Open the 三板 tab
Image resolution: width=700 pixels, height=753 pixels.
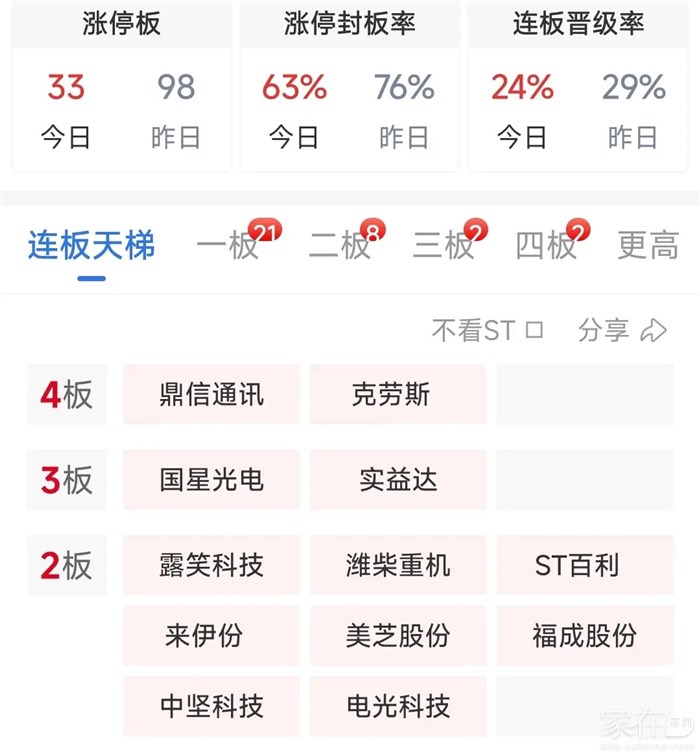(x=444, y=245)
